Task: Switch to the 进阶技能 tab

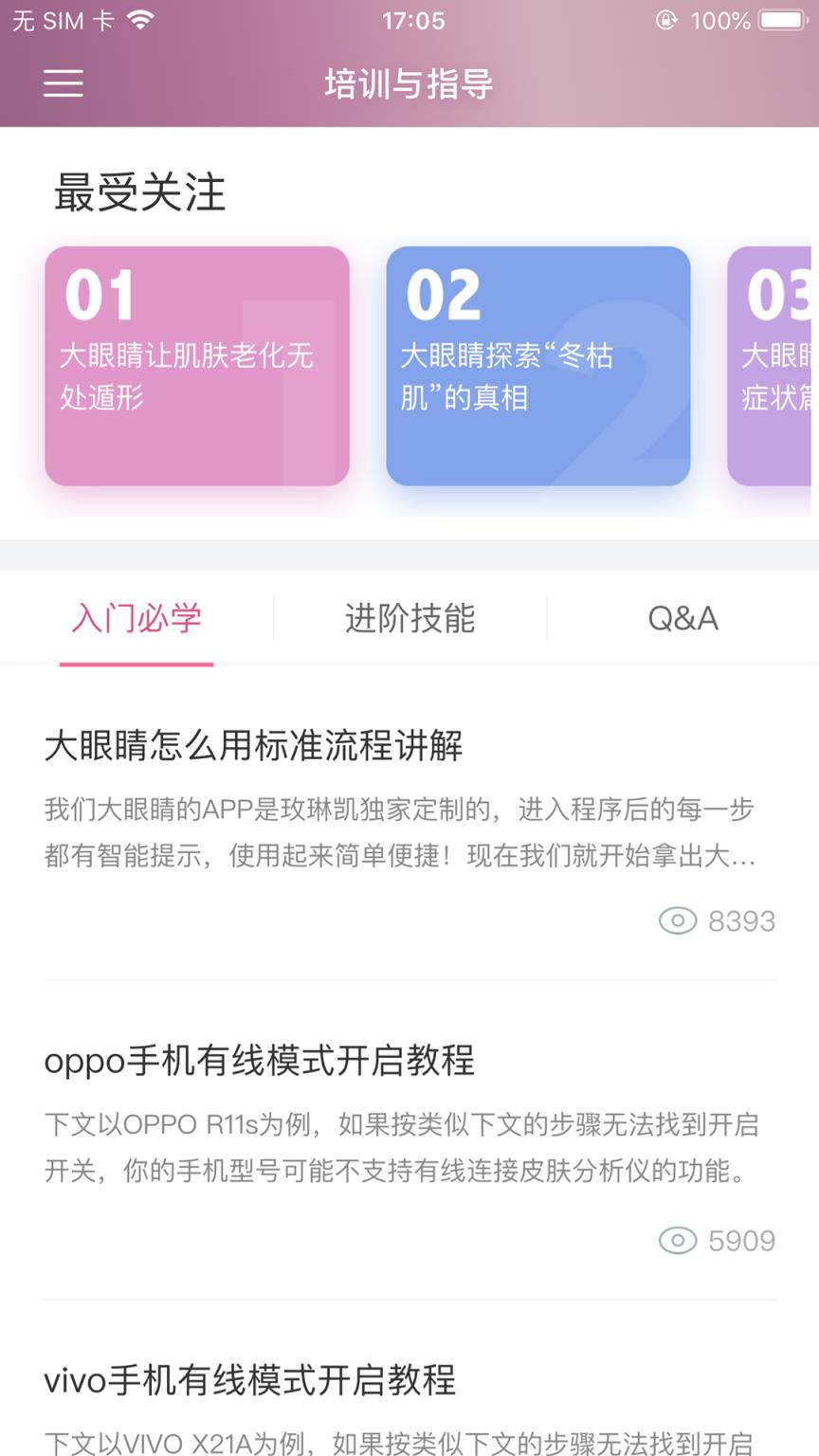Action: (x=409, y=618)
